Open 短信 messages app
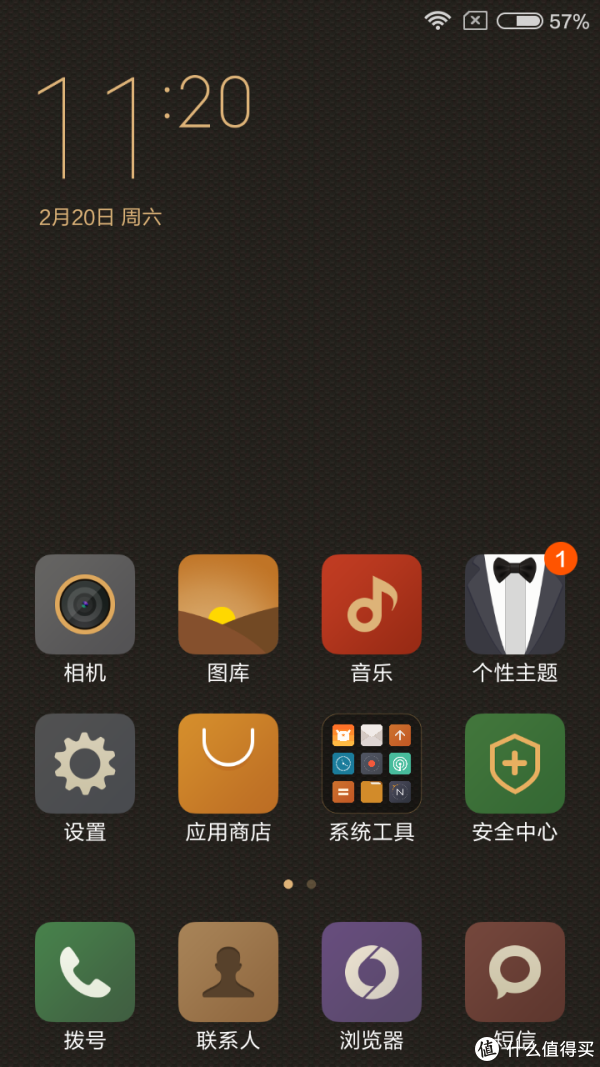 (x=515, y=972)
